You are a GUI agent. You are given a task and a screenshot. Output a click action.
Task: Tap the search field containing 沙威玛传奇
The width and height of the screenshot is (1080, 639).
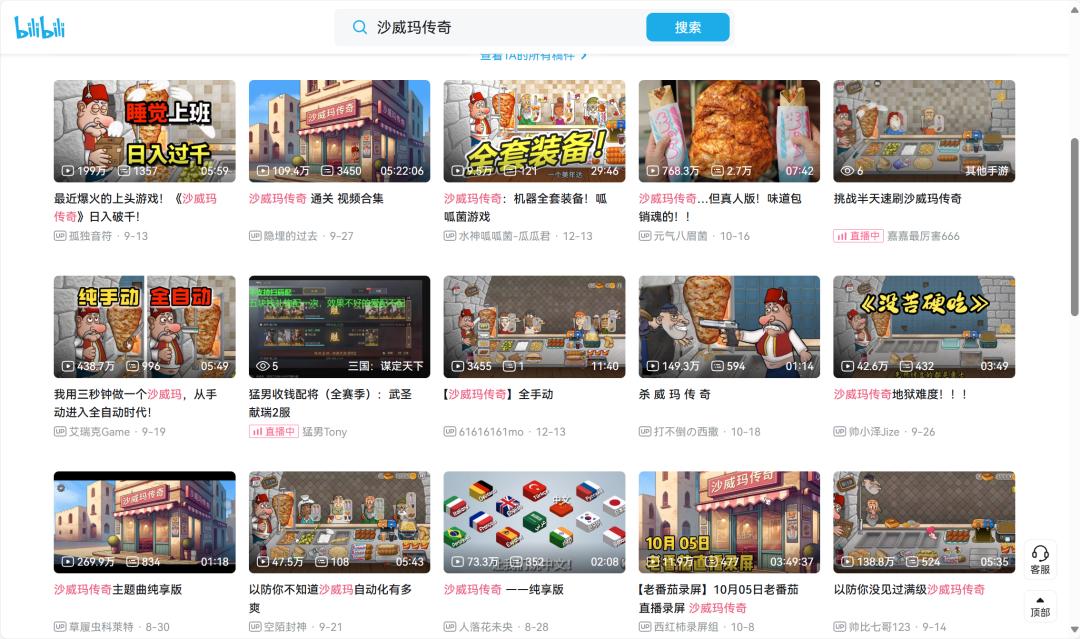[x=500, y=27]
